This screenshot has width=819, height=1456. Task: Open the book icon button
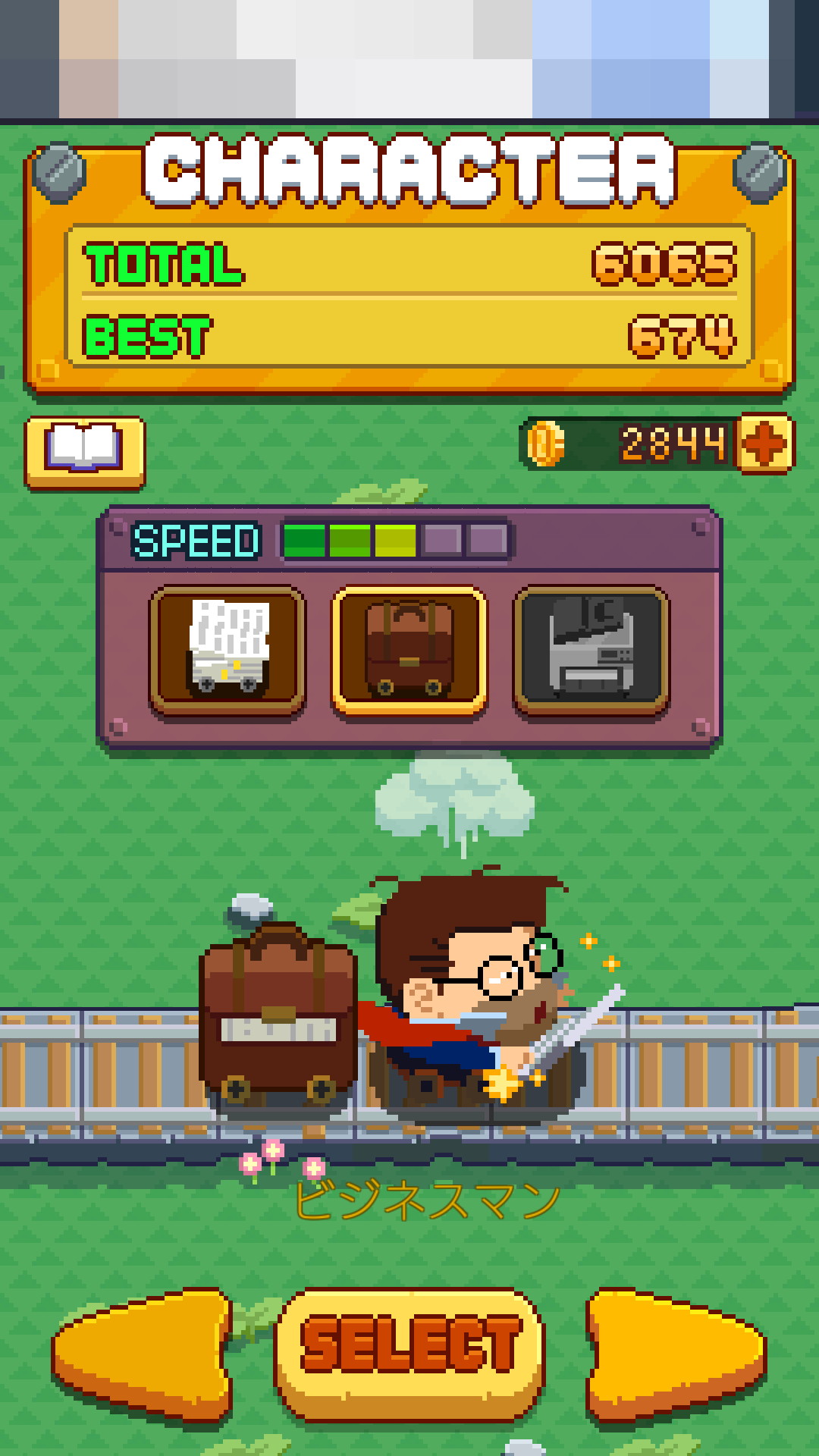coord(85,451)
